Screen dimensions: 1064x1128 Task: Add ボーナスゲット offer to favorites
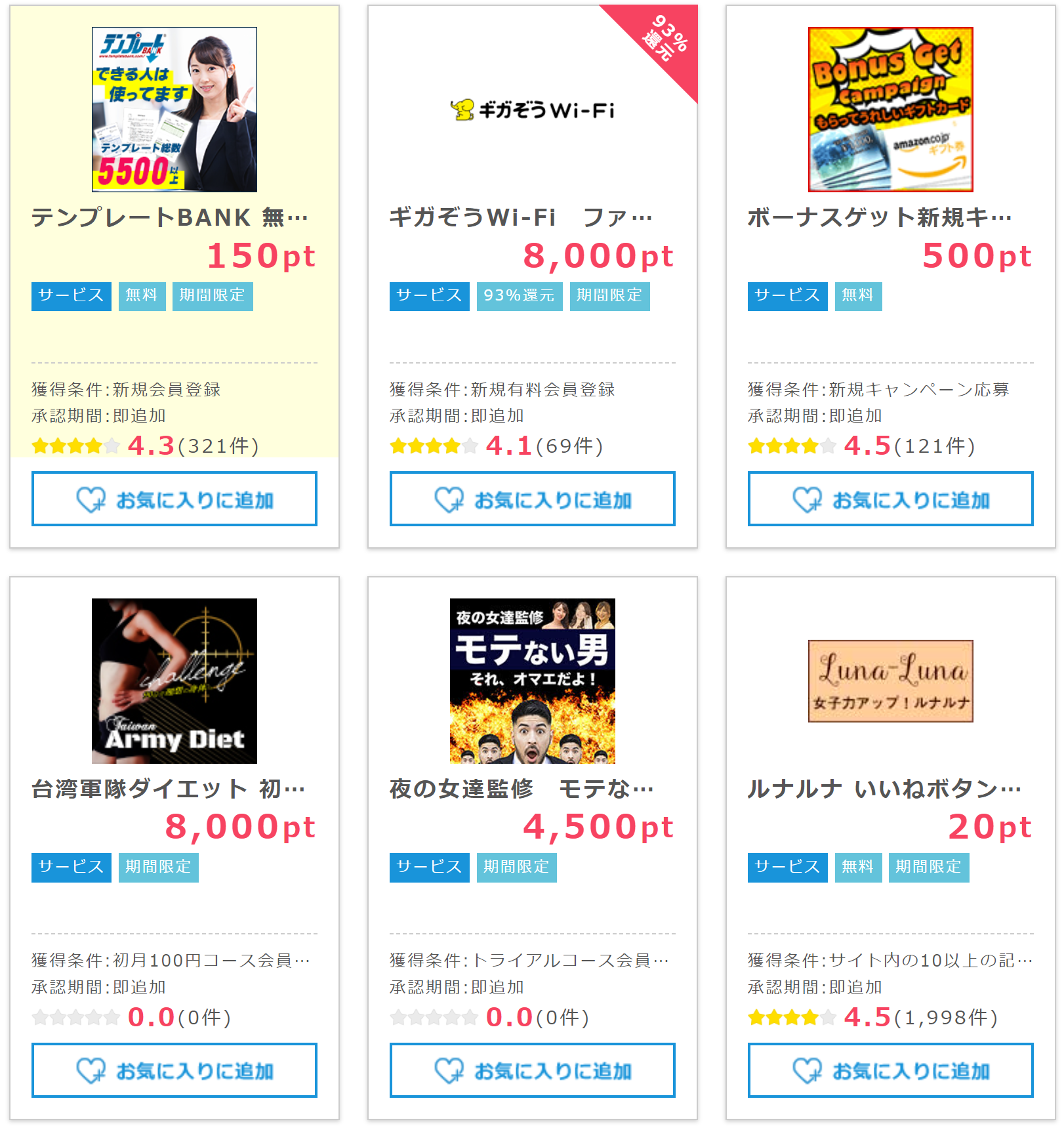tap(890, 499)
